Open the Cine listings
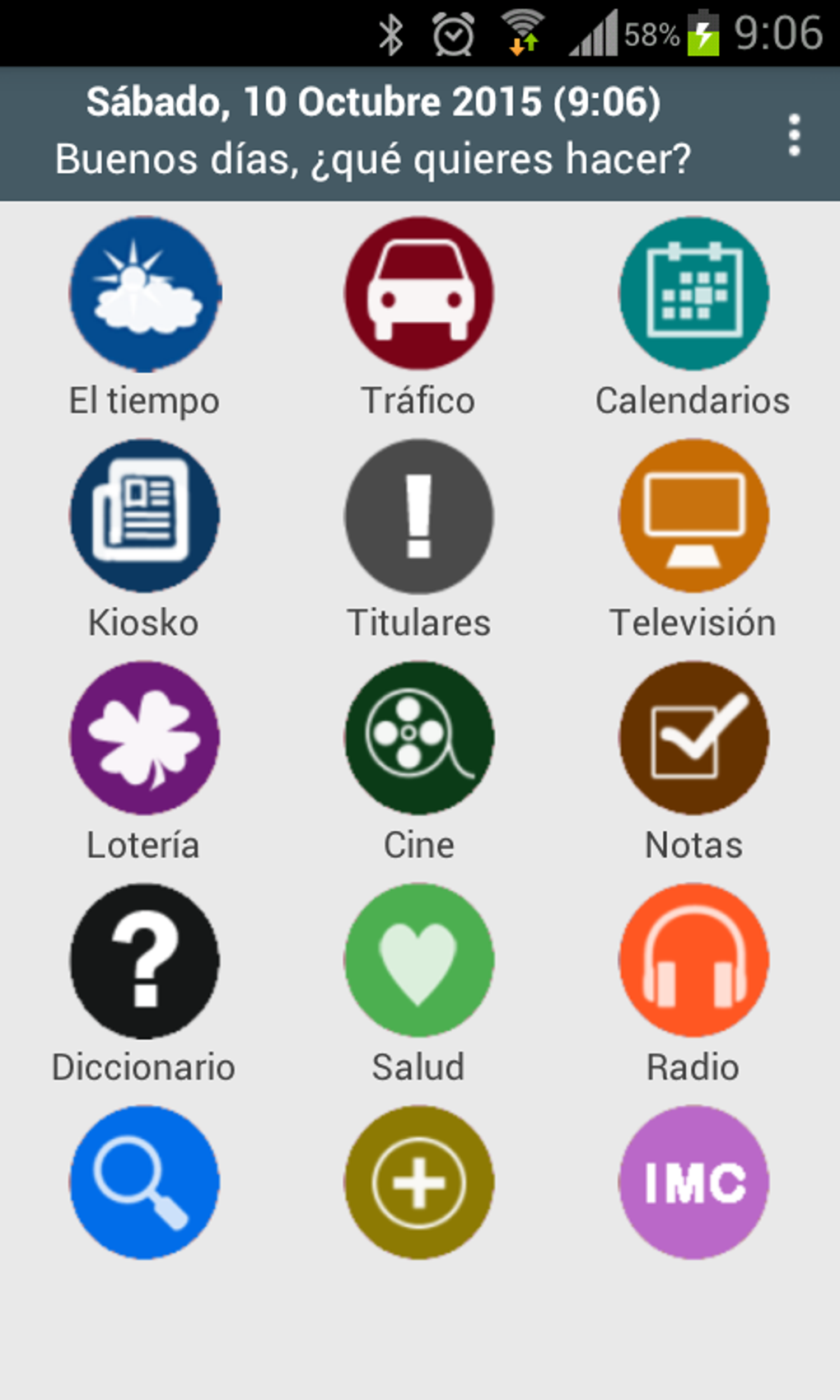The width and height of the screenshot is (840, 1400). (419, 739)
